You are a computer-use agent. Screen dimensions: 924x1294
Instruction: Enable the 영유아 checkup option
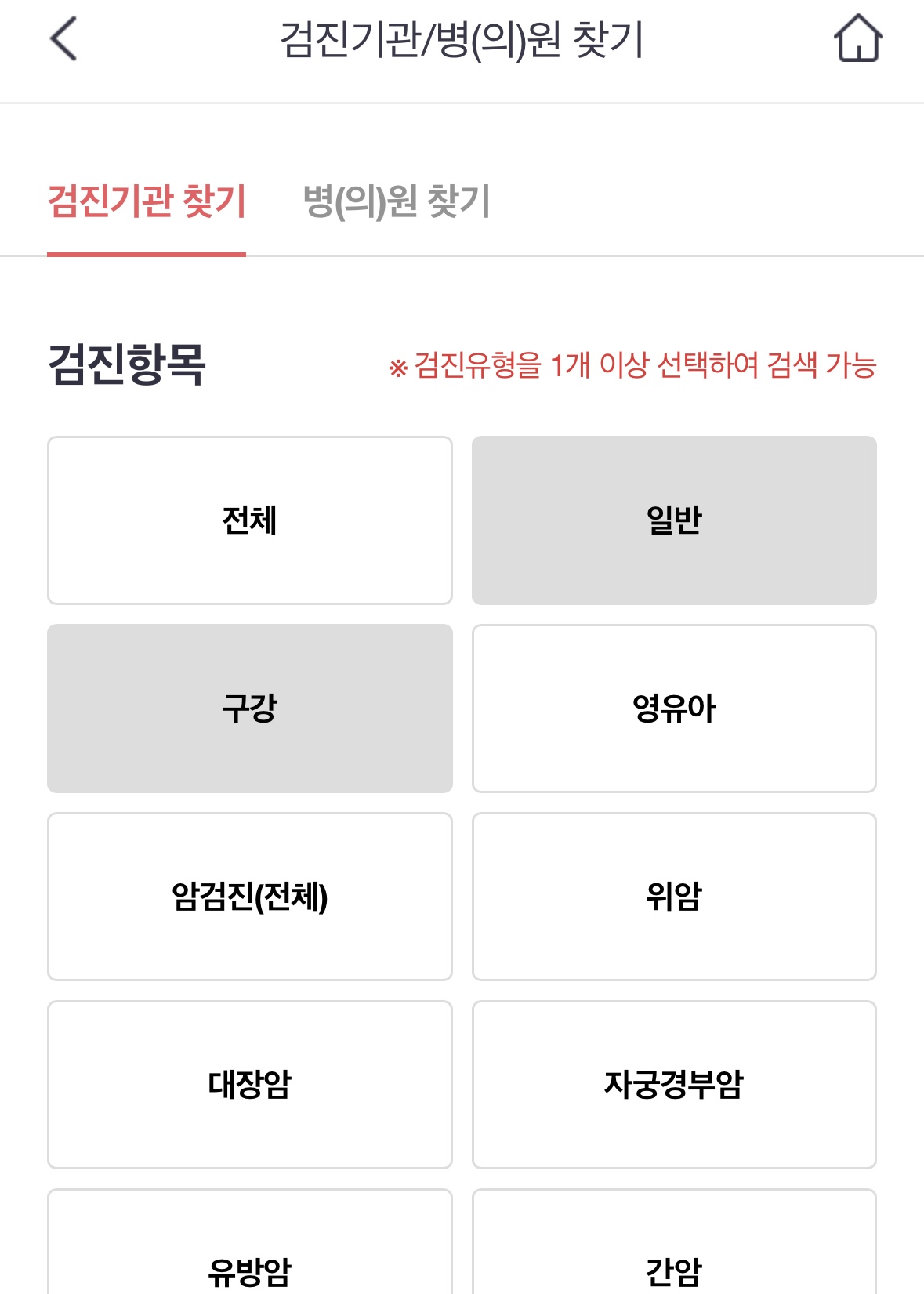673,707
